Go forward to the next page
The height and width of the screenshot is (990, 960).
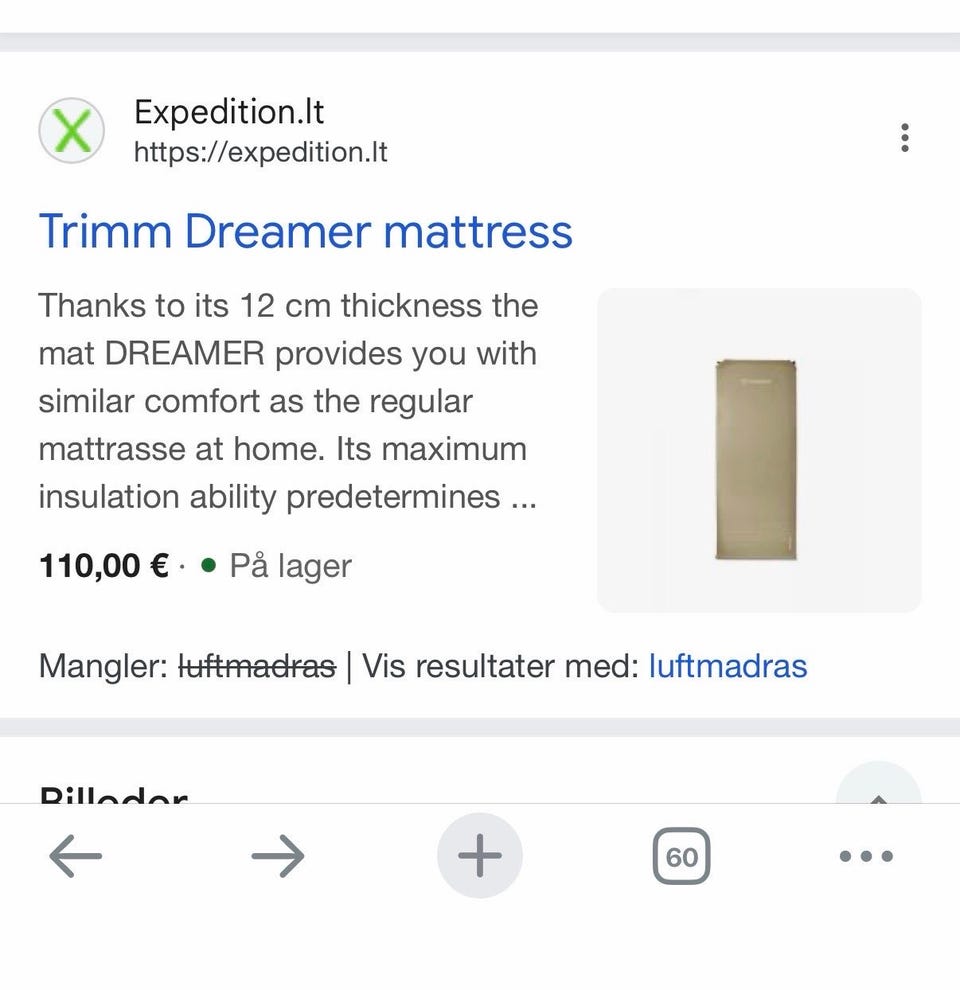[277, 856]
